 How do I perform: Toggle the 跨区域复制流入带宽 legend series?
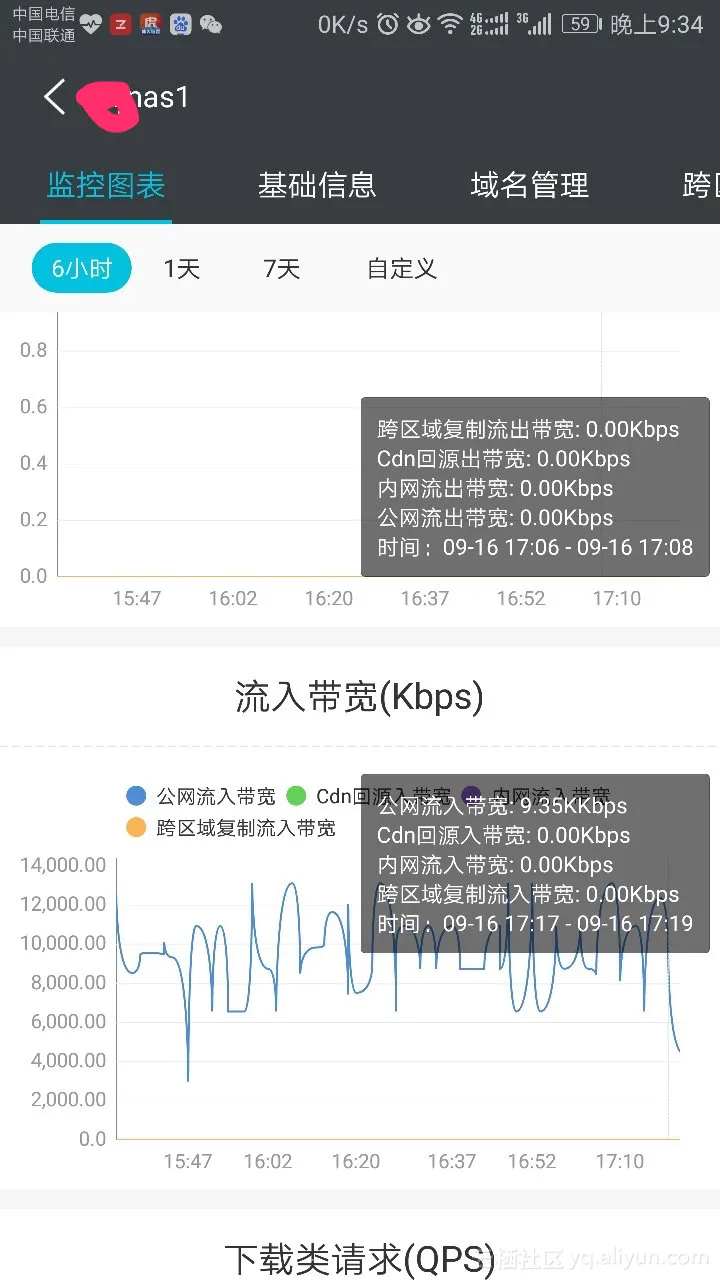[x=231, y=827]
